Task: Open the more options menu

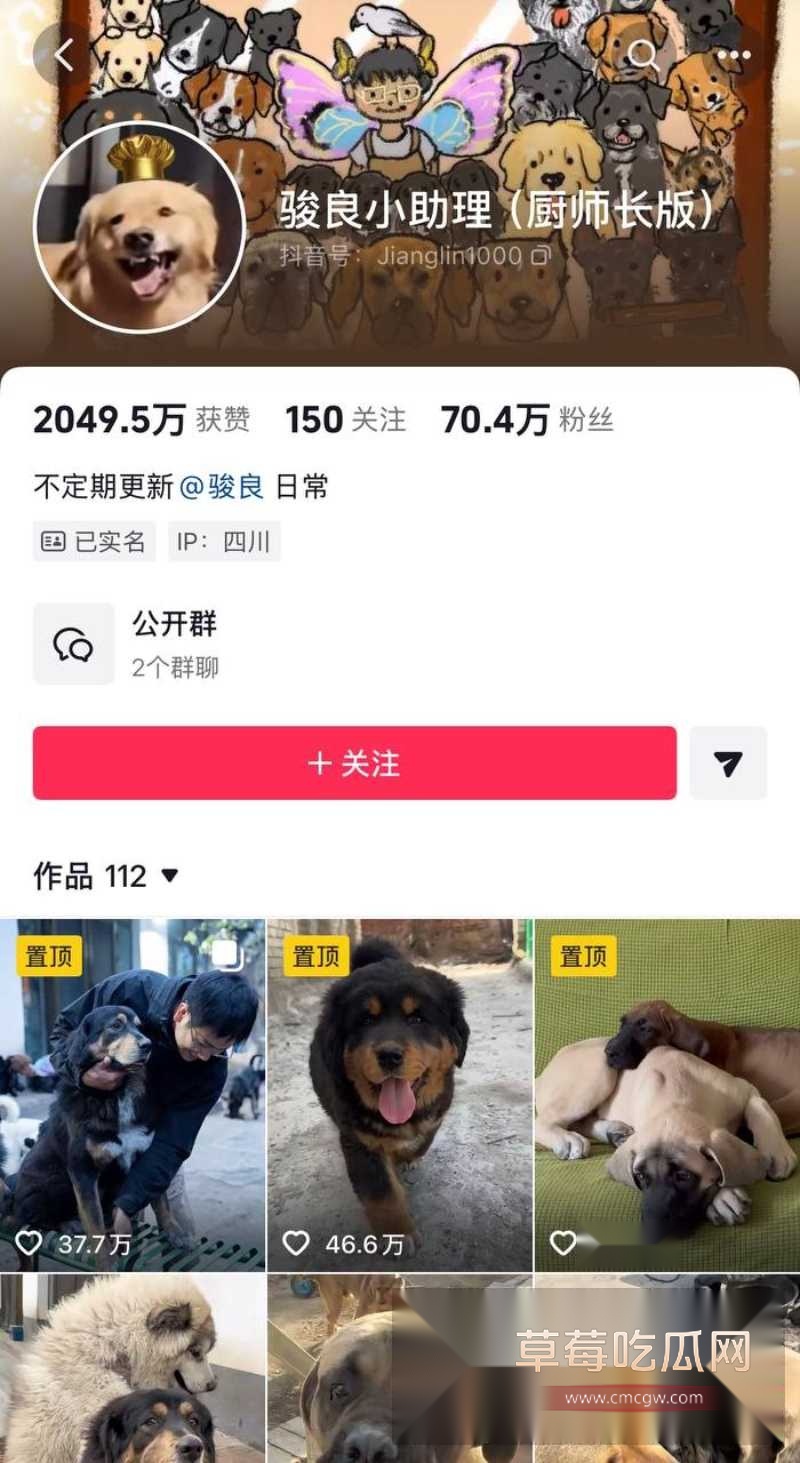Action: [731, 54]
